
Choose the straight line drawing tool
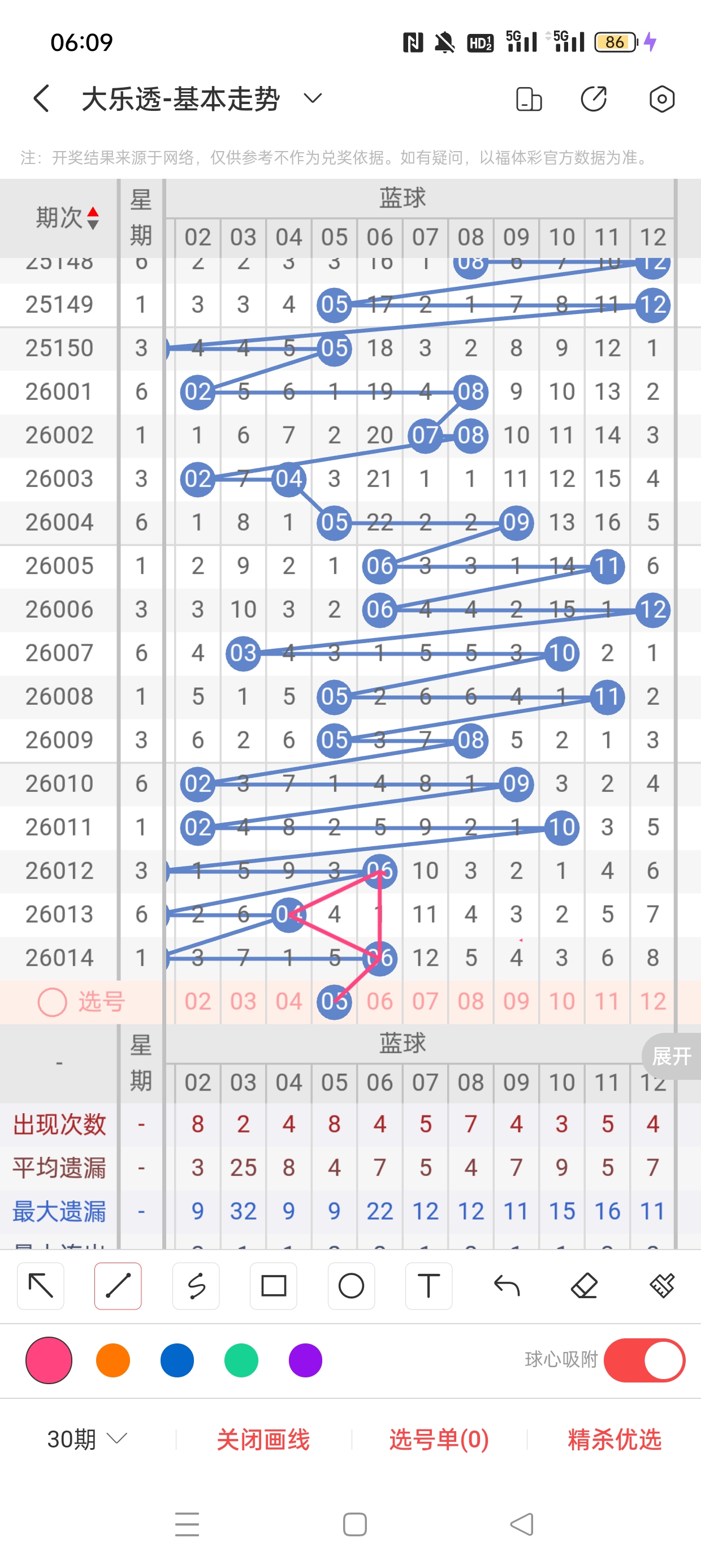pos(118,1286)
